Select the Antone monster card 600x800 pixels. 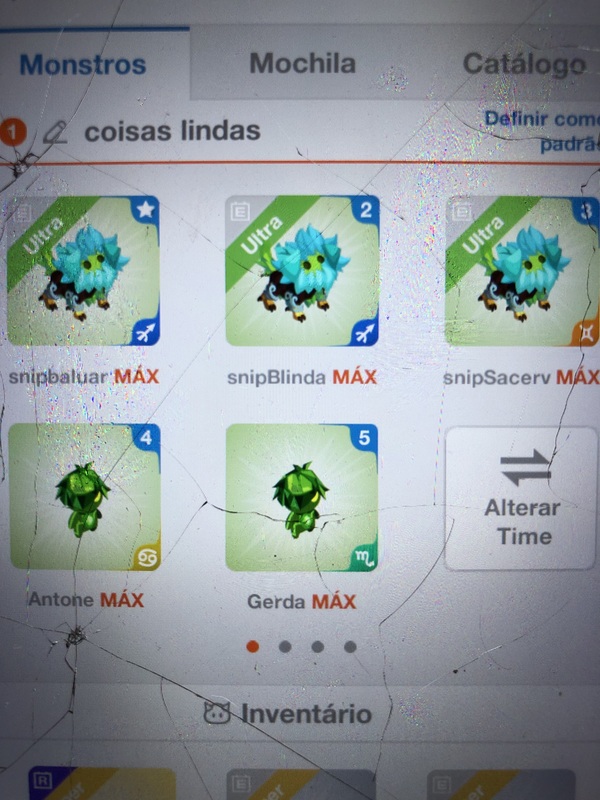[x=84, y=497]
